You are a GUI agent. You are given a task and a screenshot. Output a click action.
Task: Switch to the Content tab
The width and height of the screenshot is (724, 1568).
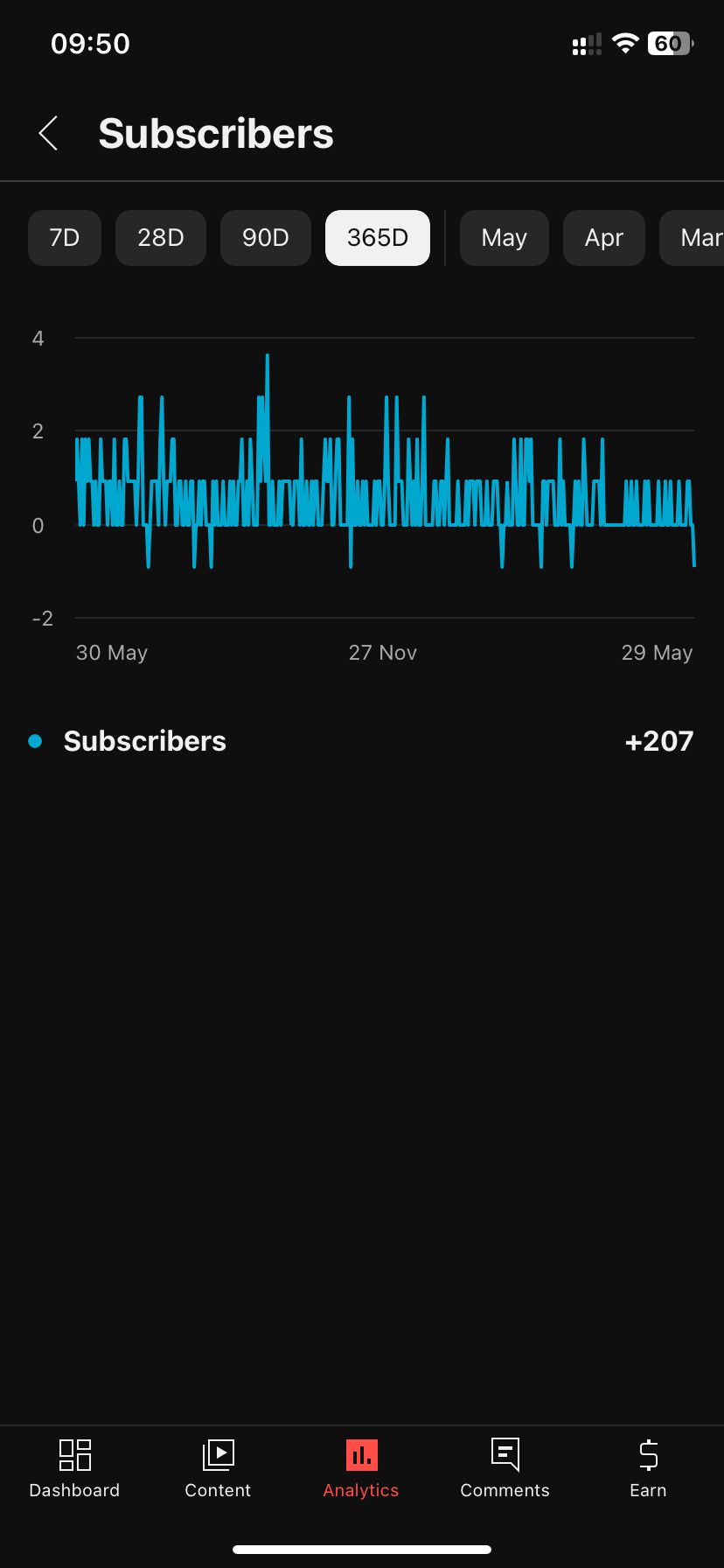[x=218, y=1469]
